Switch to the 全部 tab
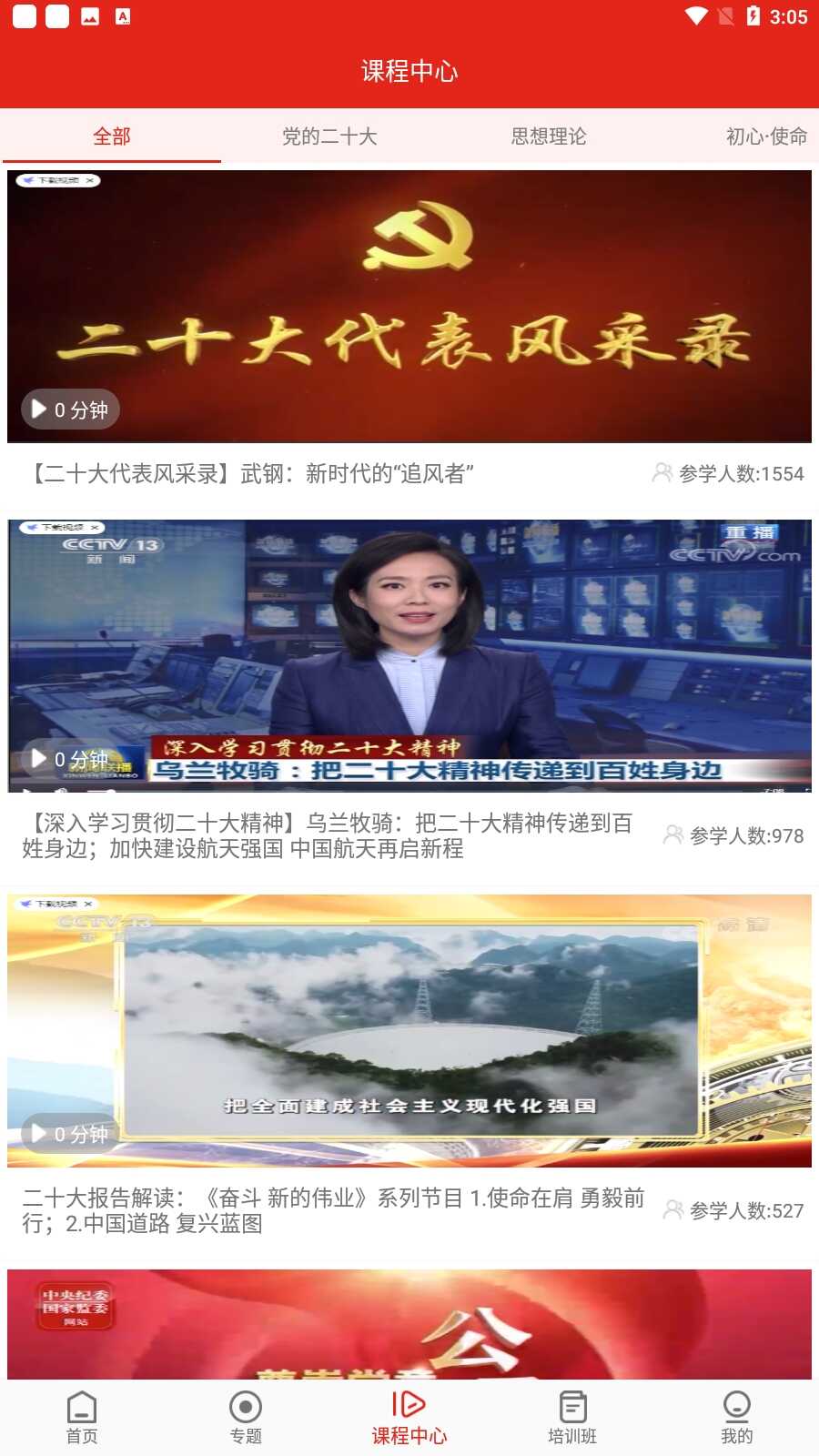The width and height of the screenshot is (819, 1456). pyautogui.click(x=111, y=136)
